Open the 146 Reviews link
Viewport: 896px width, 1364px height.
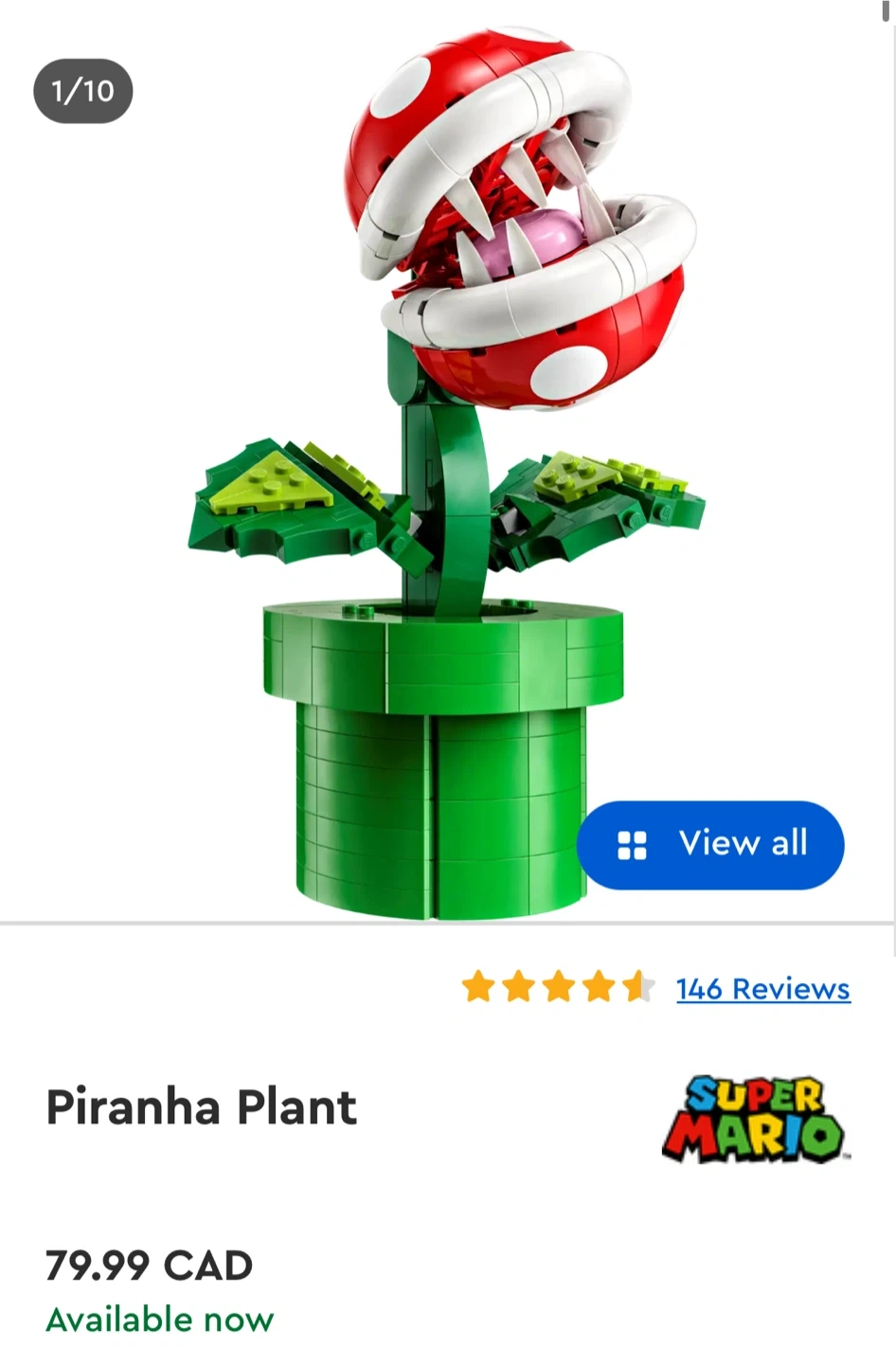pyautogui.click(x=763, y=989)
